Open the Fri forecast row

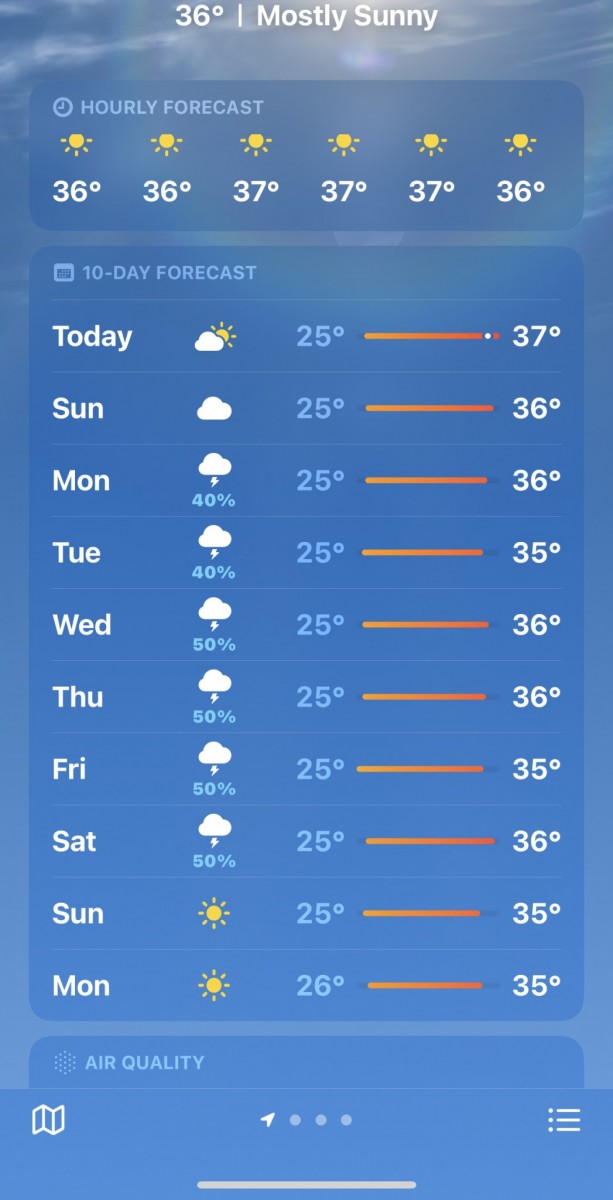click(x=306, y=769)
